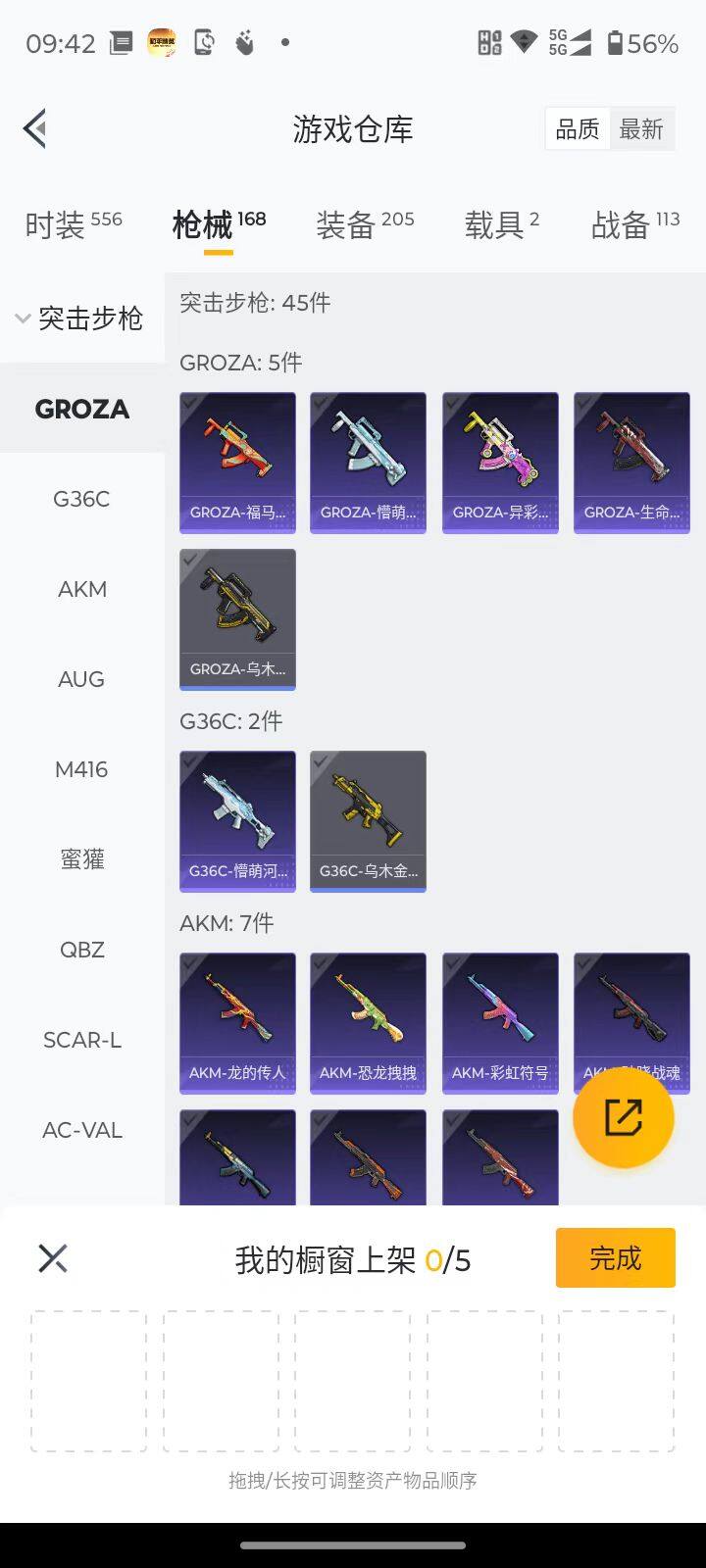Image resolution: width=706 pixels, height=1568 pixels.
Task: Collapse the 突击步枪 category
Action: [80, 318]
